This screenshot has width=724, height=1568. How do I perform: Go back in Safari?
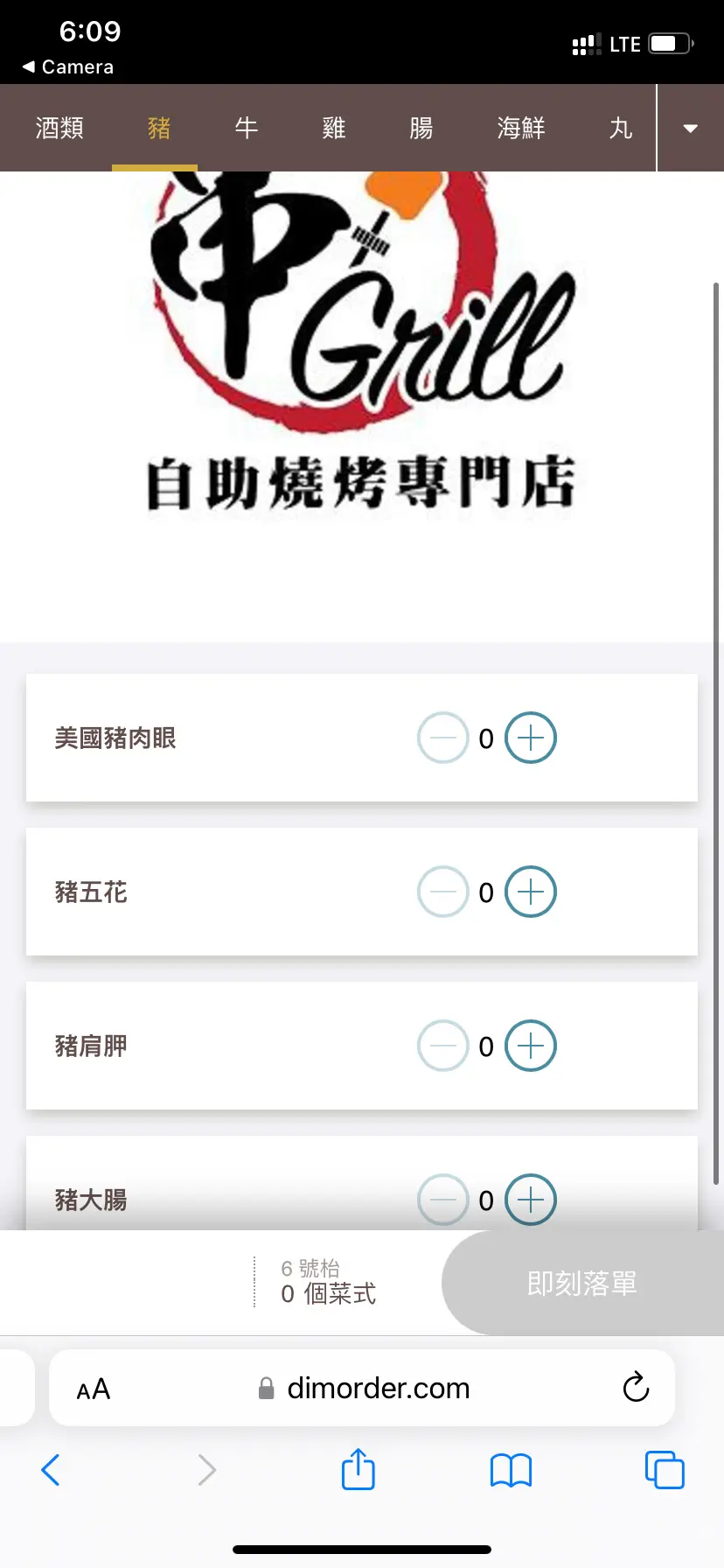51,1470
